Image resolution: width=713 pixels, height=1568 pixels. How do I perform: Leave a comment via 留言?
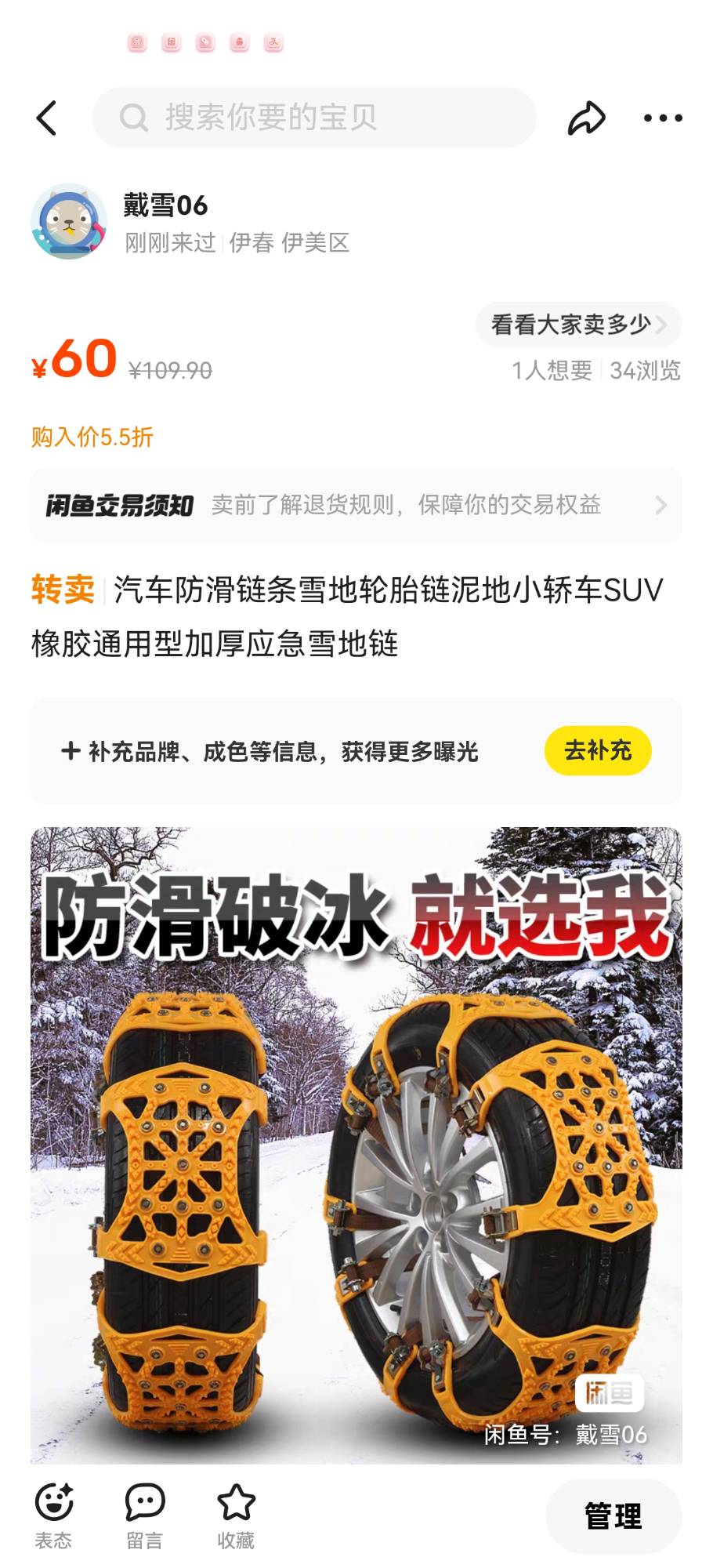point(145,1516)
